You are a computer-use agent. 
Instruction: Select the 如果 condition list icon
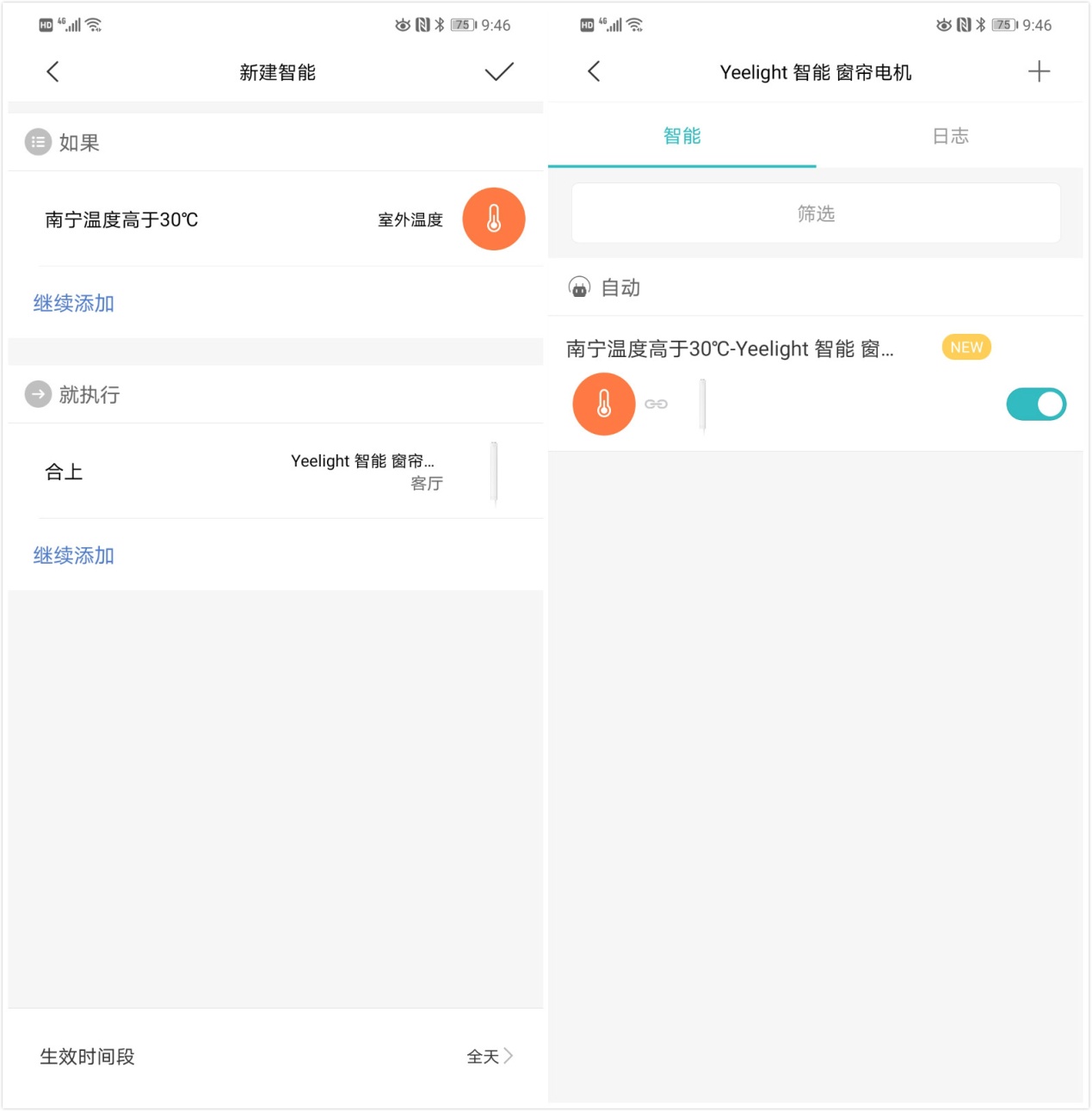38,142
